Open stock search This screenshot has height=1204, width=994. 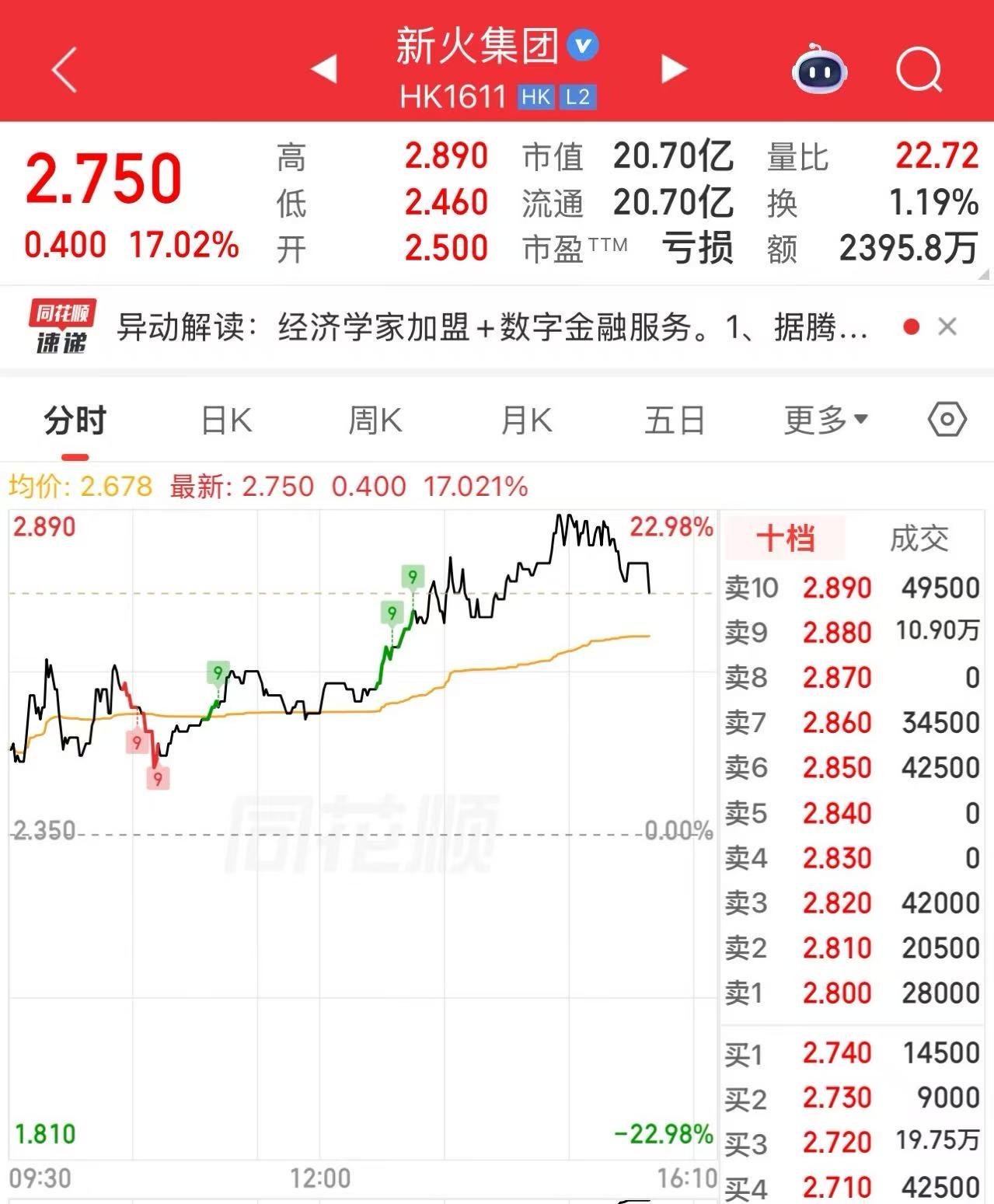919,70
